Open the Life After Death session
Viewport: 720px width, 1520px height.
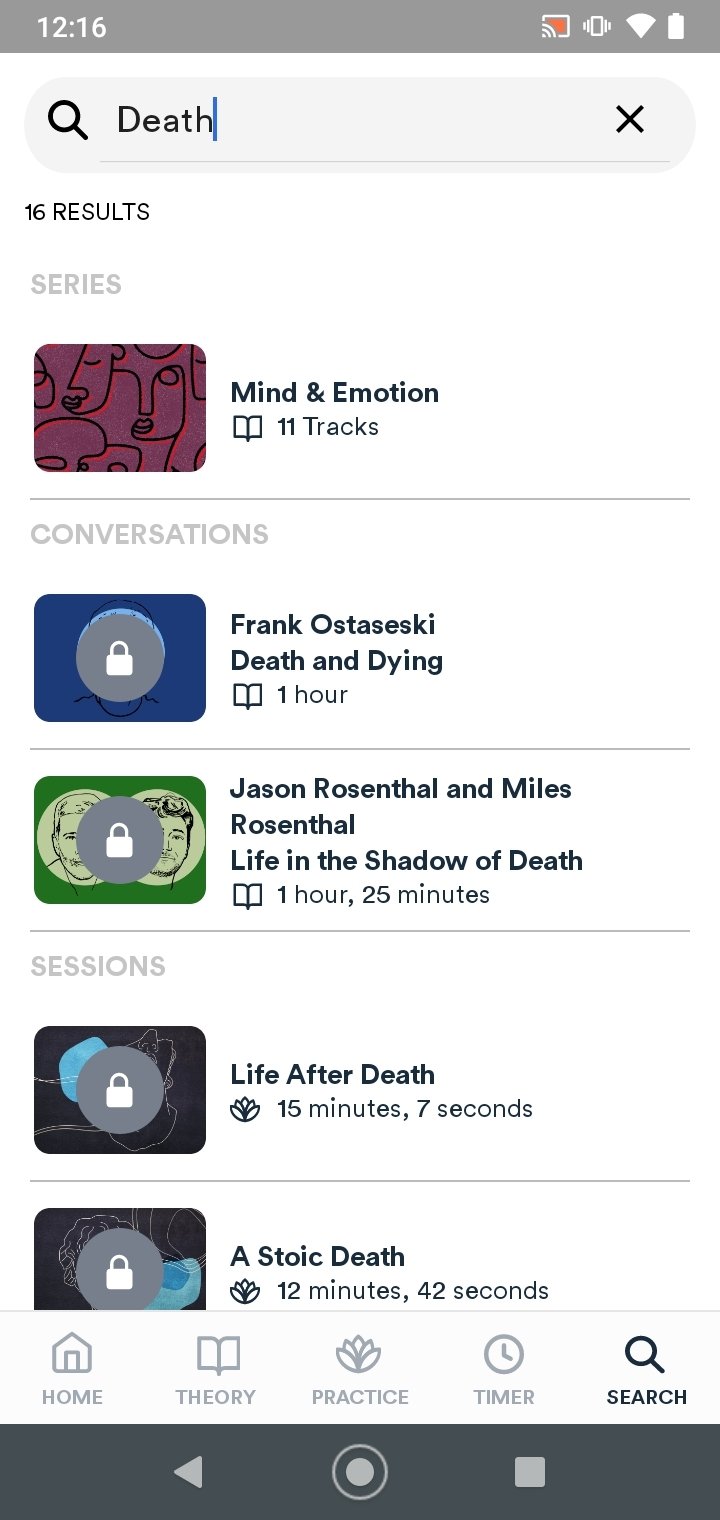tap(360, 1090)
